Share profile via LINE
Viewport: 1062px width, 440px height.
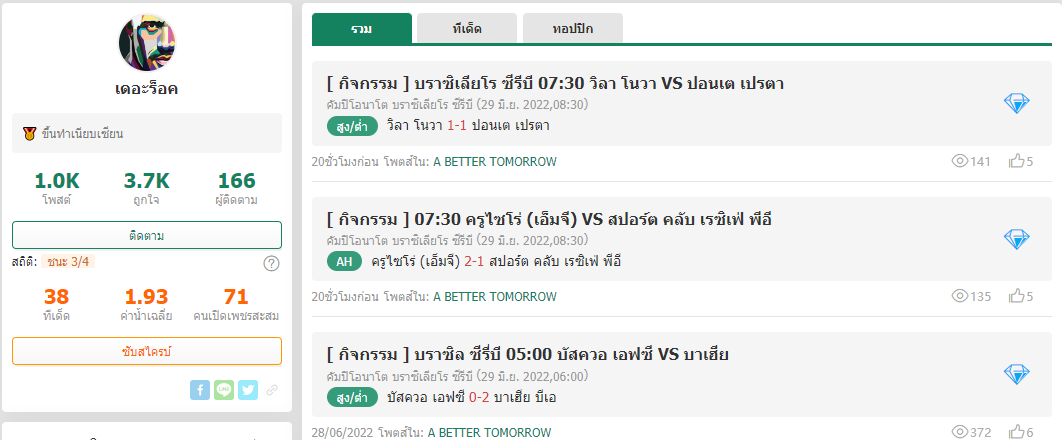(x=224, y=390)
